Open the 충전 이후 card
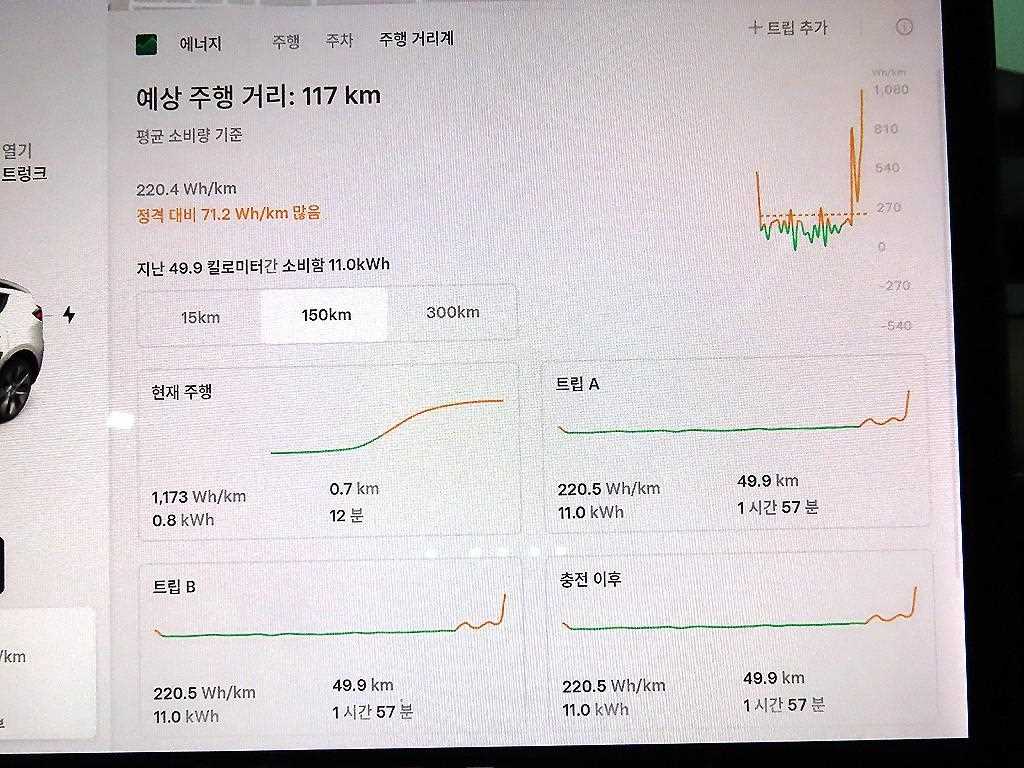 point(742,640)
